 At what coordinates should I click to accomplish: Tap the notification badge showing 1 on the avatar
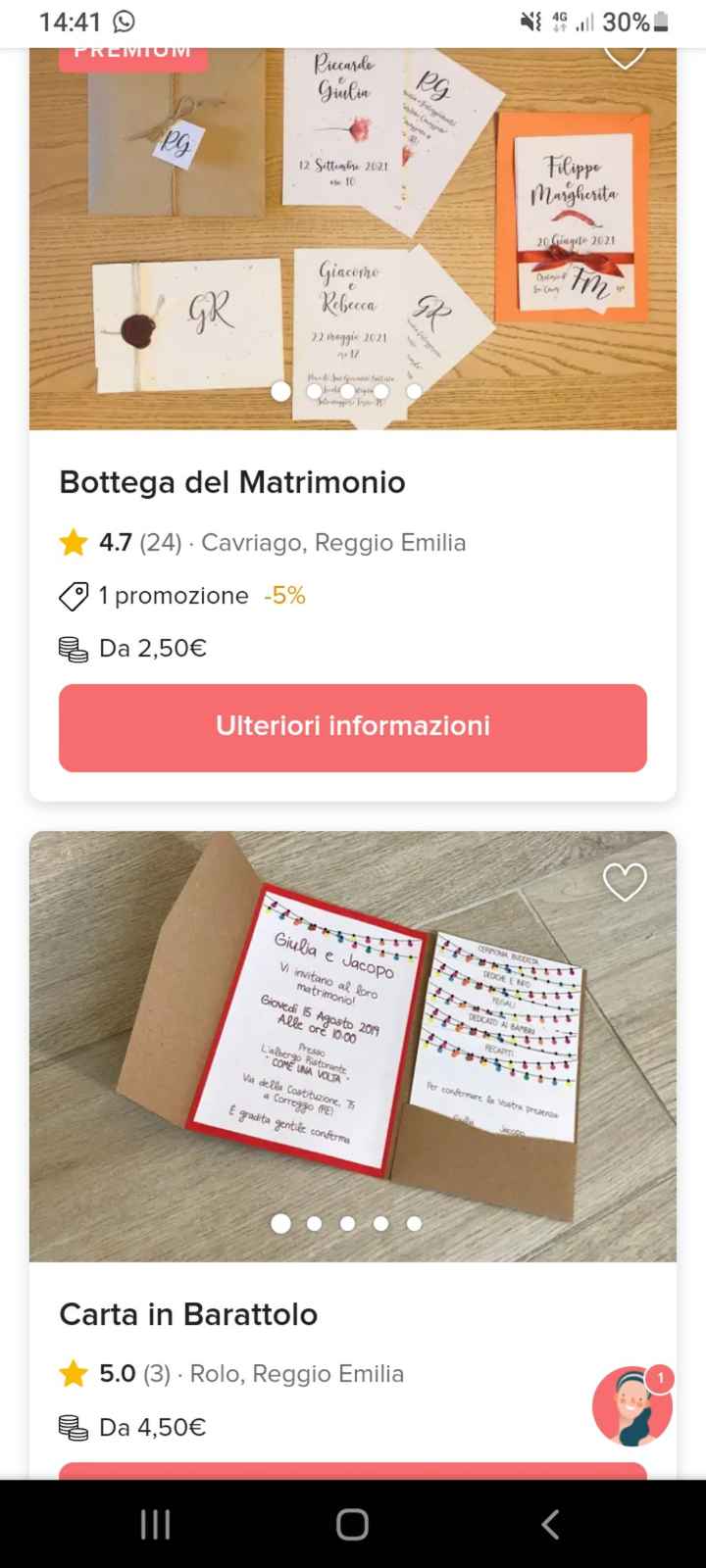pos(659,1378)
